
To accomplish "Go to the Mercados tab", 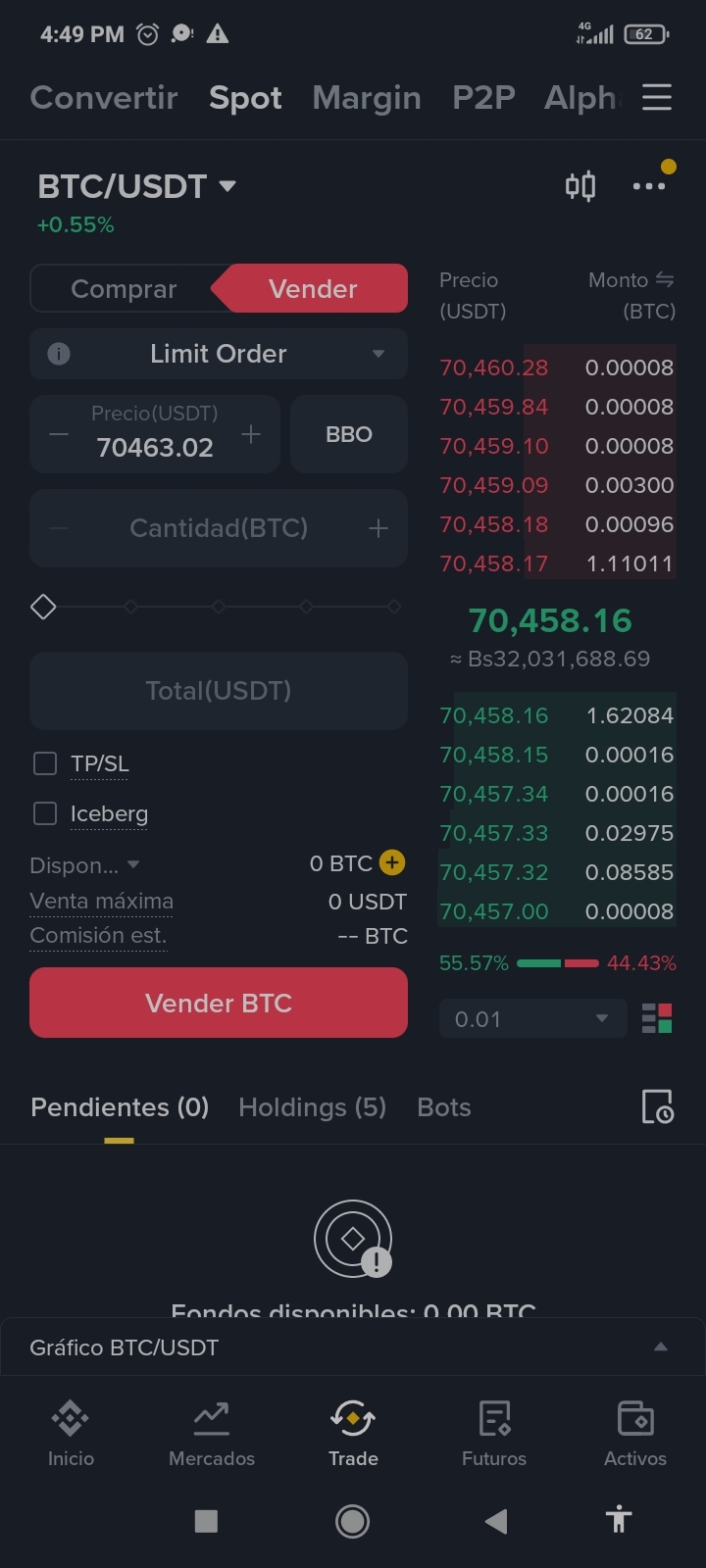I will 212,1433.
